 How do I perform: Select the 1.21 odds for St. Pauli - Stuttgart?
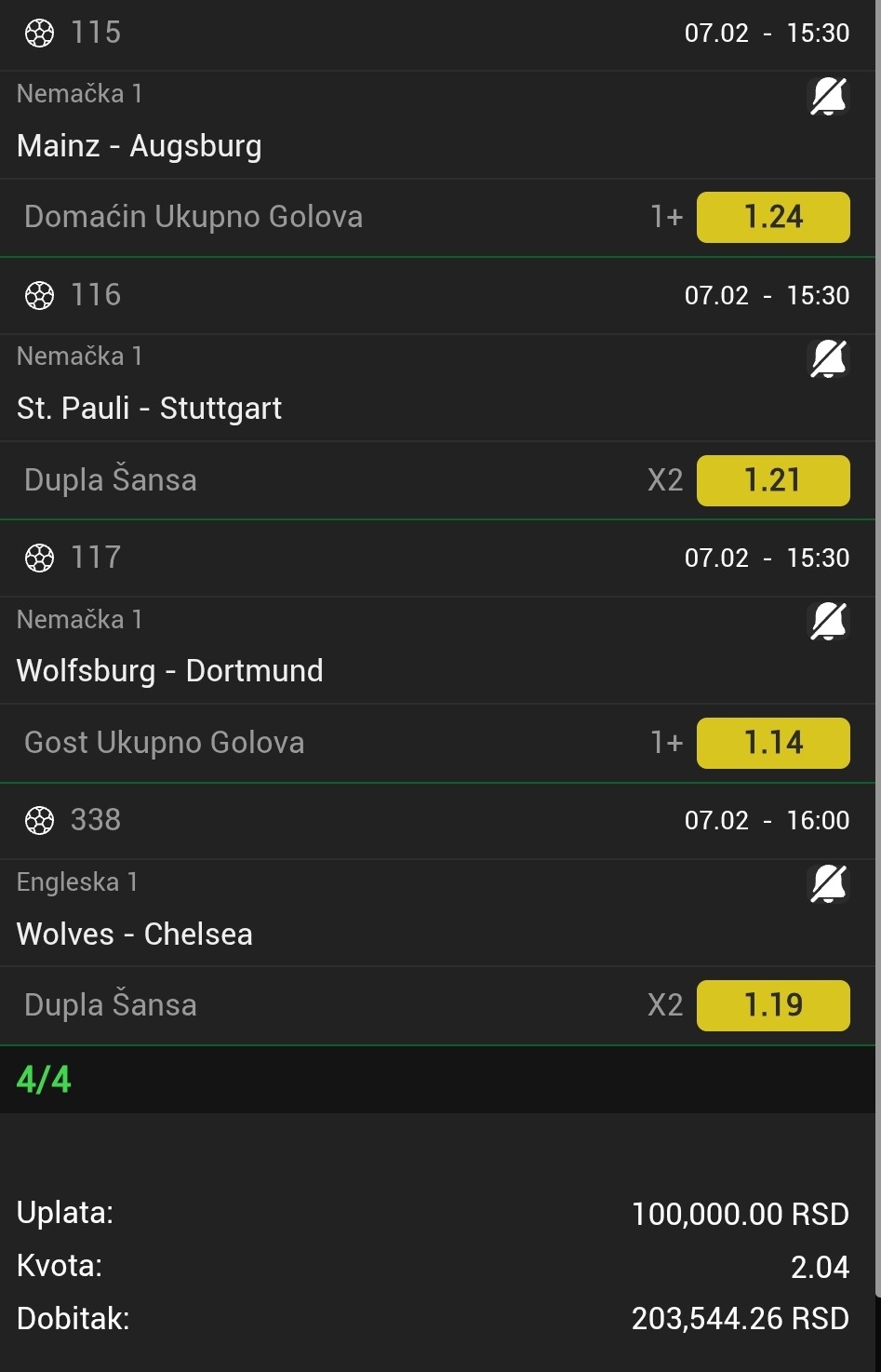pos(773,480)
